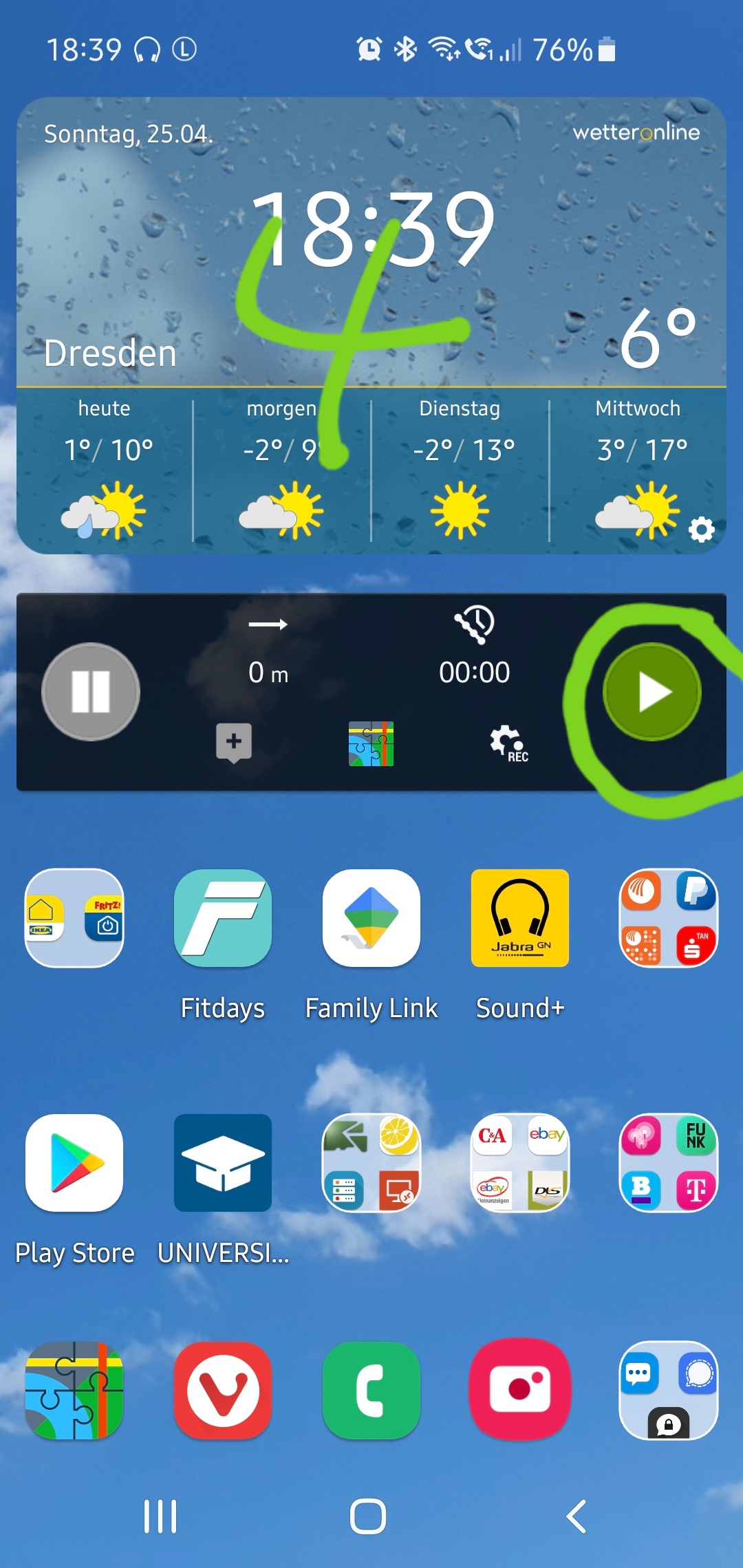Launch the Vivaldi browser in the dock
Screen dimensions: 743x1568
[x=223, y=1391]
